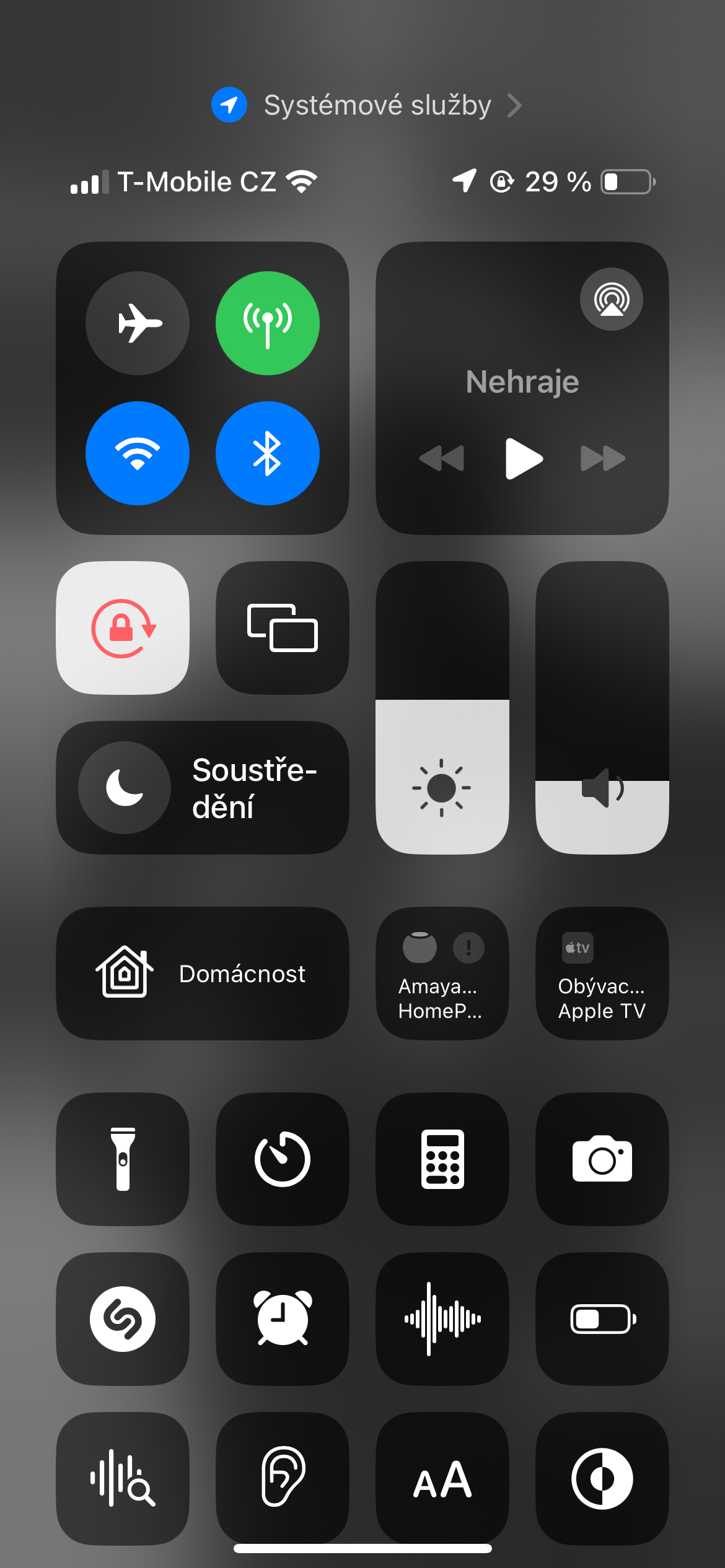Enable low power mode

(602, 1319)
